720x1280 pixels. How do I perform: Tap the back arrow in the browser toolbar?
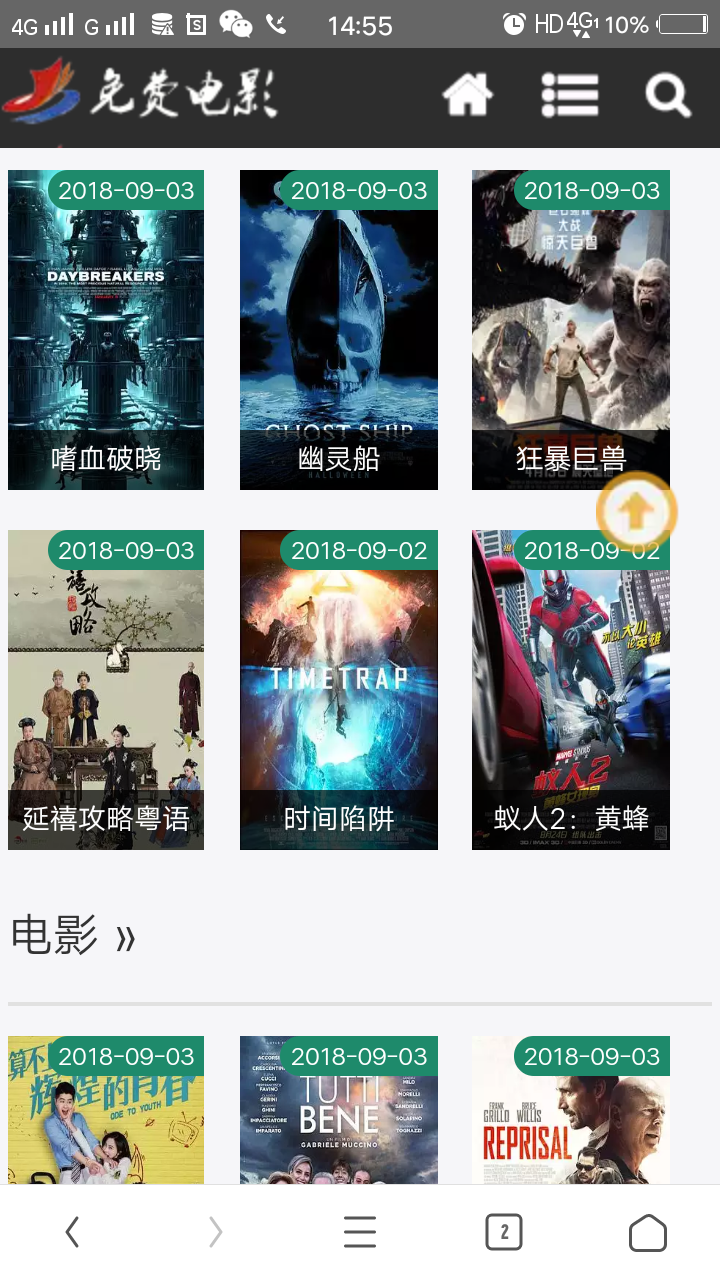coord(72,1232)
